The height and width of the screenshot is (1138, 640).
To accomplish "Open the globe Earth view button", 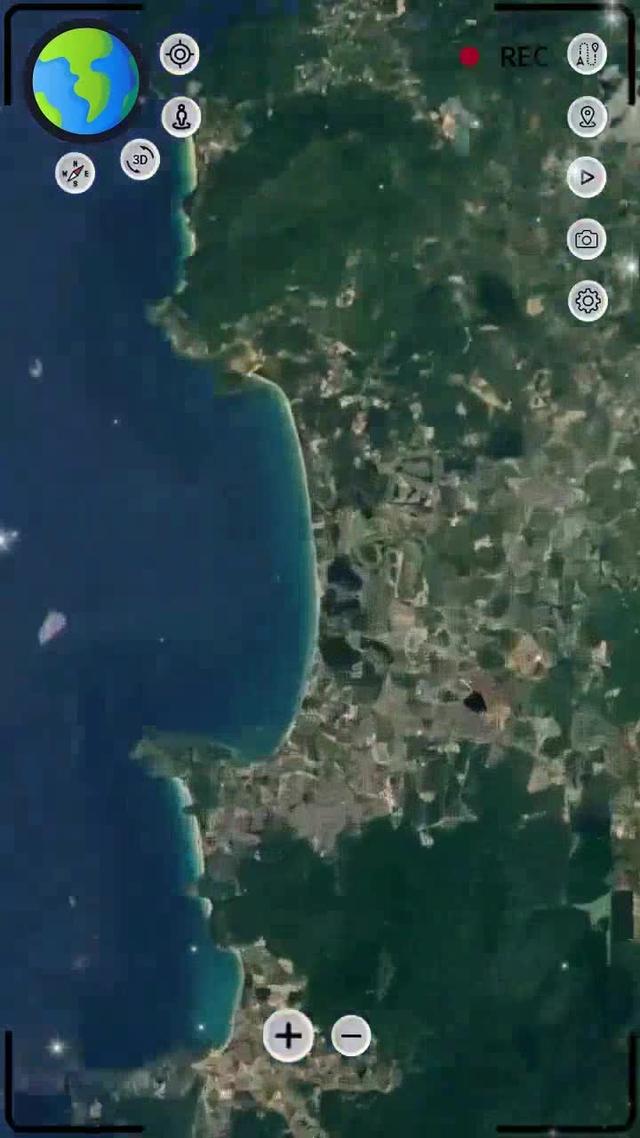I will (x=85, y=80).
